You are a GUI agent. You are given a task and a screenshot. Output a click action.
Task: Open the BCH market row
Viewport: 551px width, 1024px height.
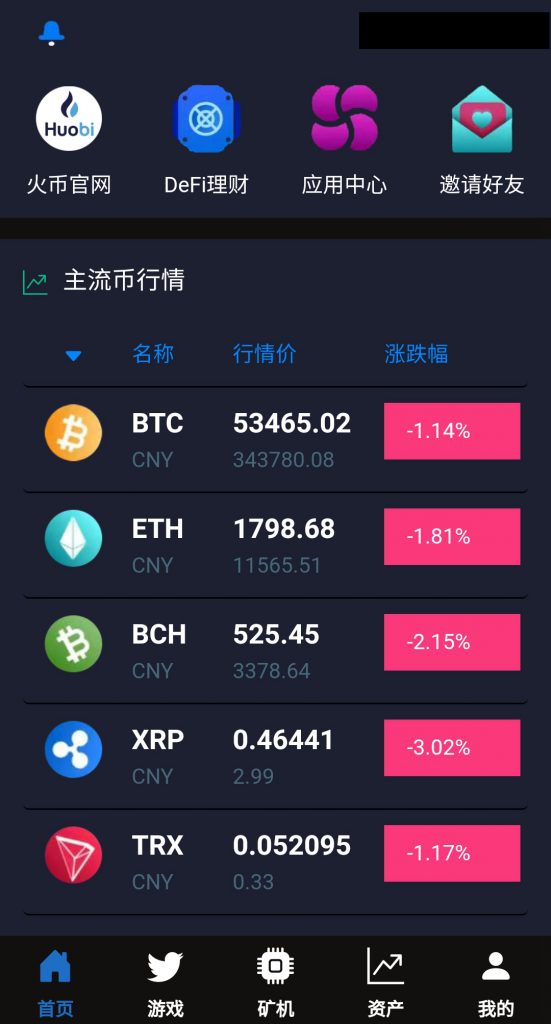(x=276, y=650)
